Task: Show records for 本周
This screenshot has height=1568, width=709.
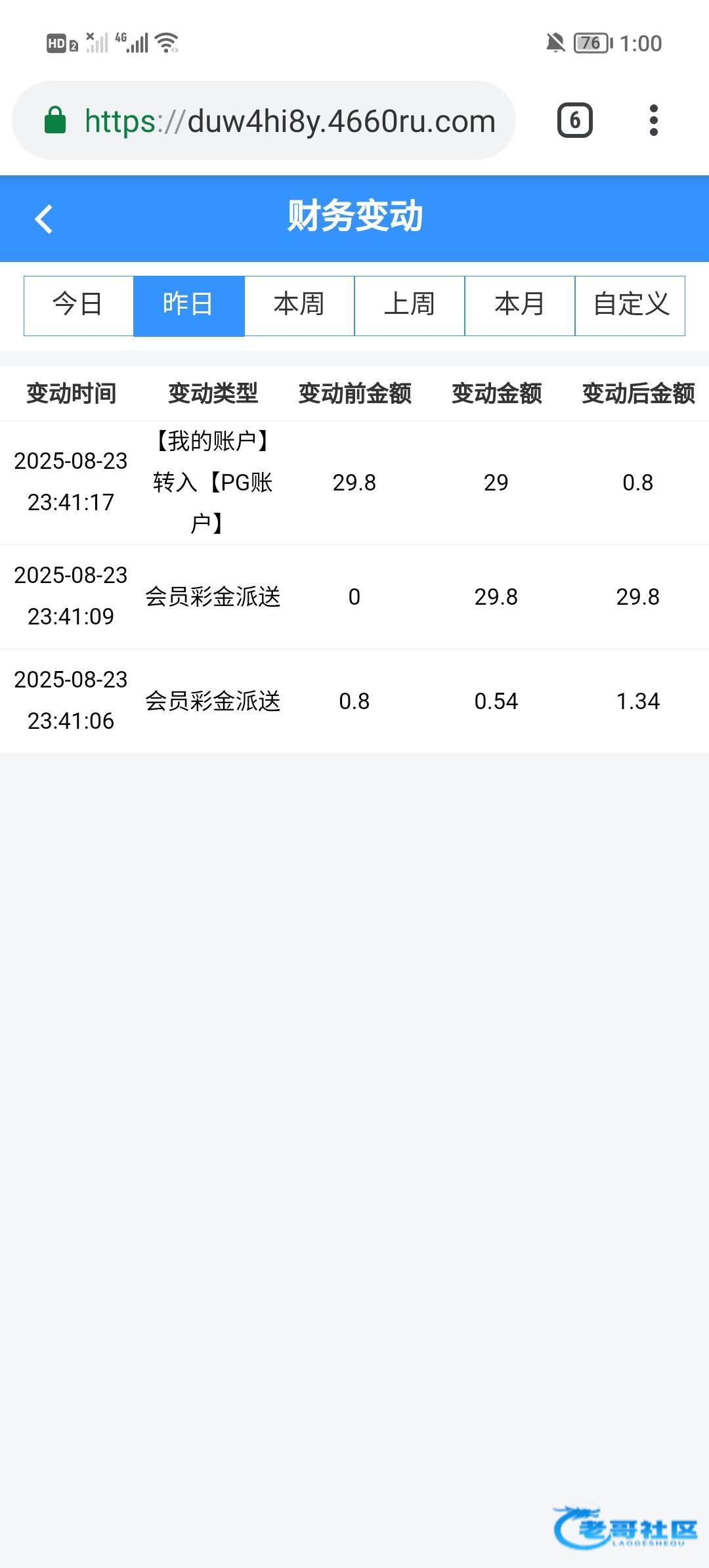Action: tap(299, 305)
